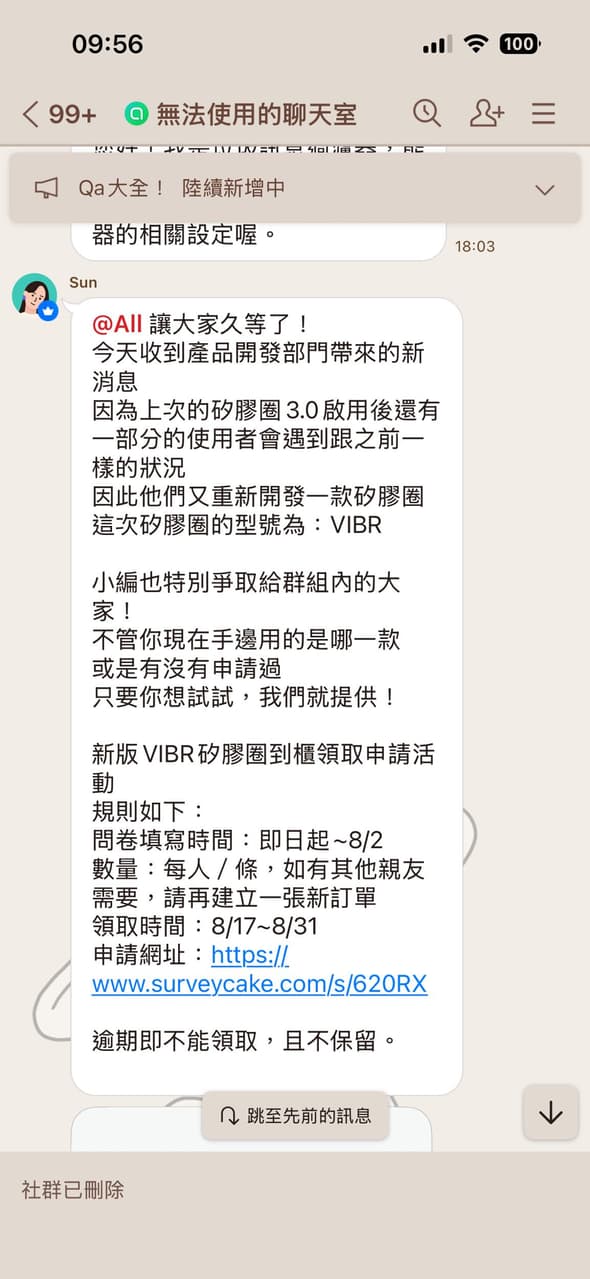Tap 跳至先前的訊息 button
The width and height of the screenshot is (590, 1279).
pyautogui.click(x=295, y=1115)
